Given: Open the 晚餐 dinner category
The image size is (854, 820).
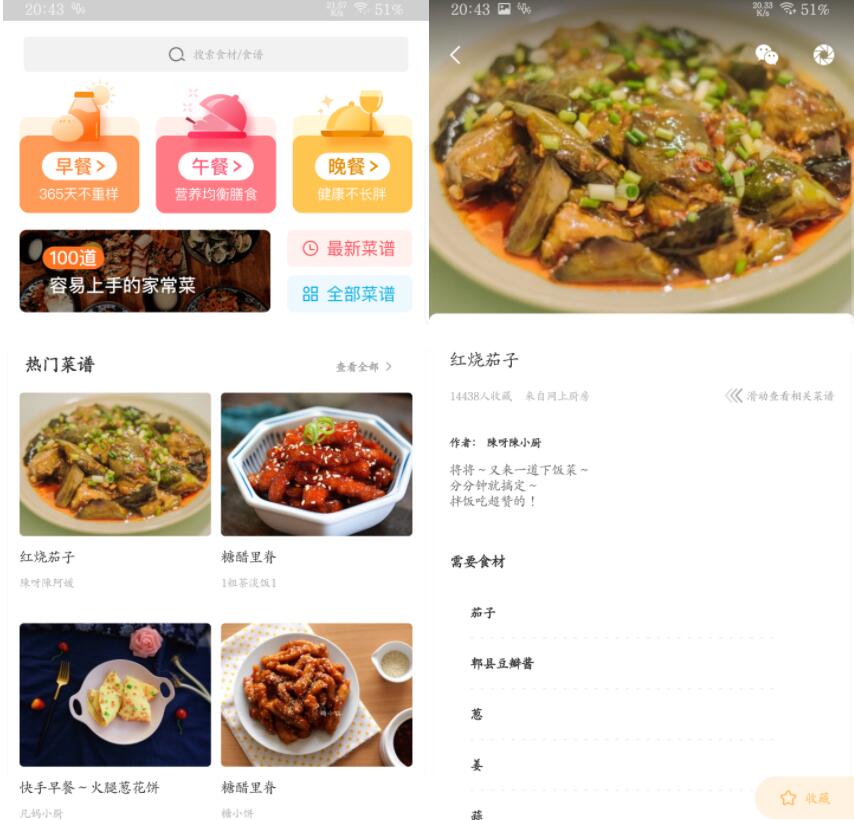Looking at the screenshot, I should click(352, 167).
